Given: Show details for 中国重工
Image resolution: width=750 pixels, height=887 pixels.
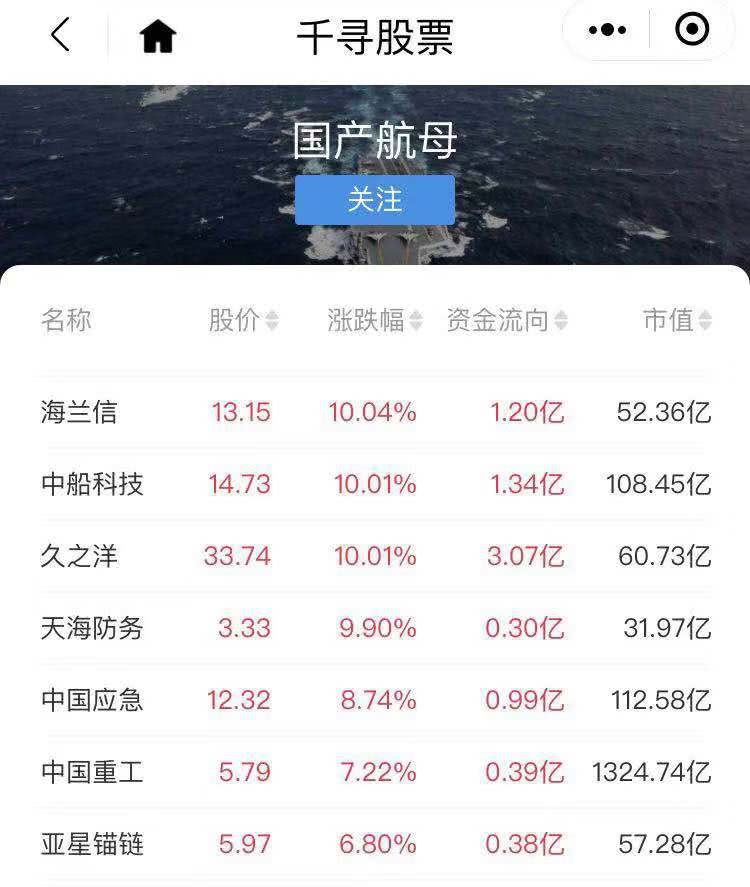Looking at the screenshot, I should coord(92,772).
